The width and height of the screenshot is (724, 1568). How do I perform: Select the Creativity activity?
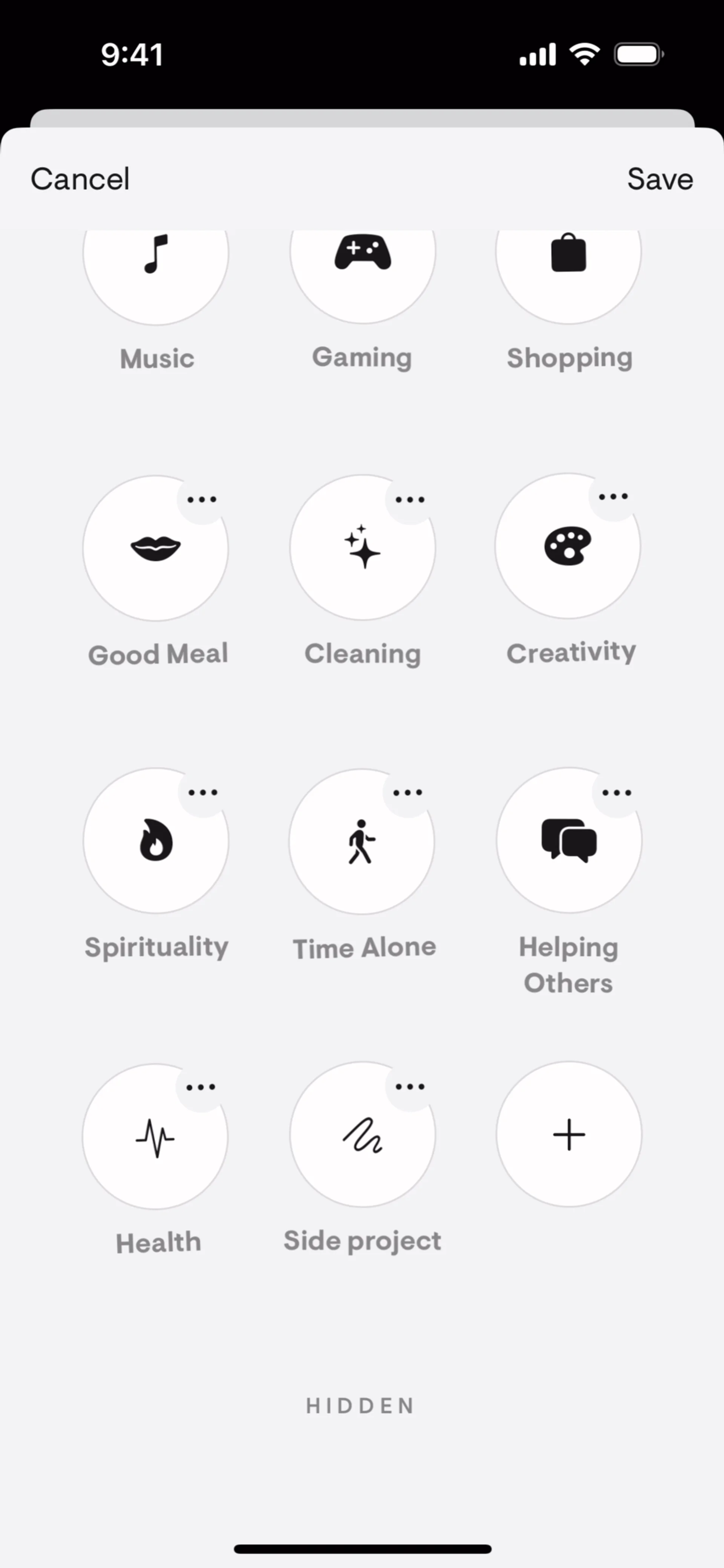pyautogui.click(x=568, y=546)
